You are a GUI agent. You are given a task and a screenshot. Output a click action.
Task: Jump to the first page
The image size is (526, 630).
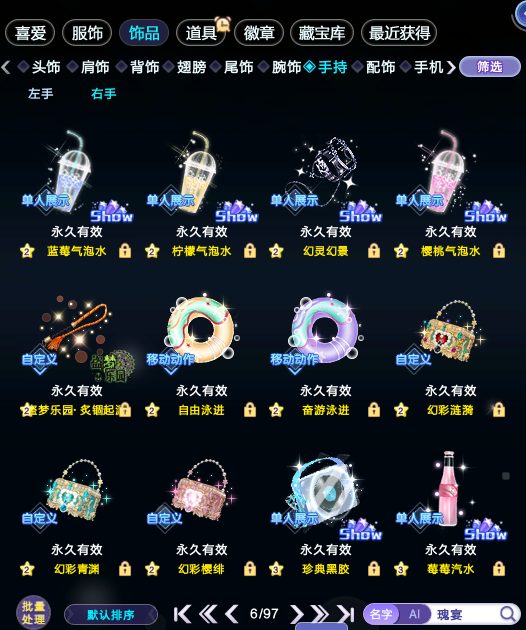pyautogui.click(x=182, y=614)
